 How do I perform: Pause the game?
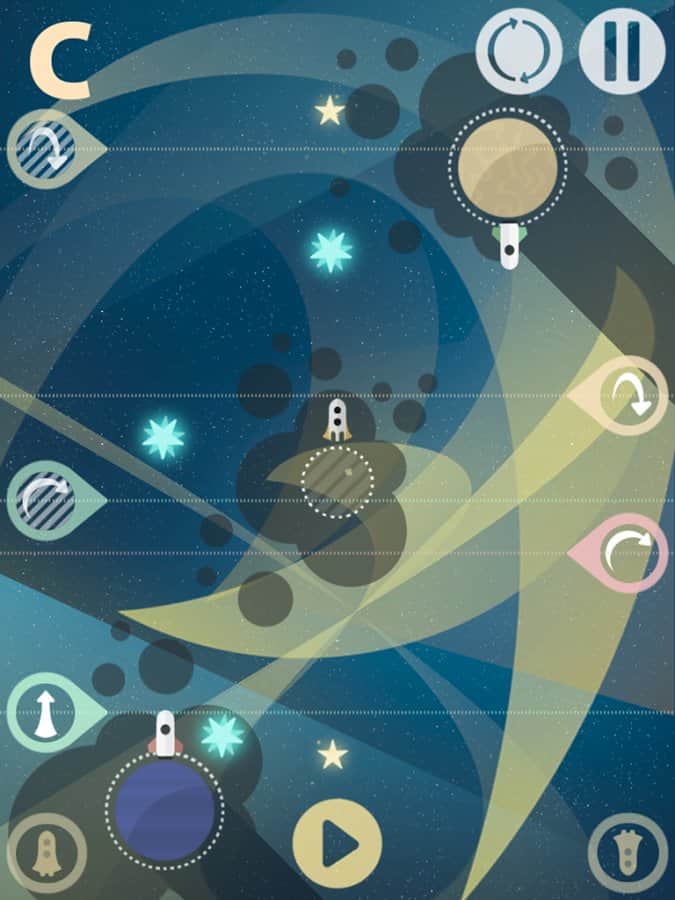622,51
